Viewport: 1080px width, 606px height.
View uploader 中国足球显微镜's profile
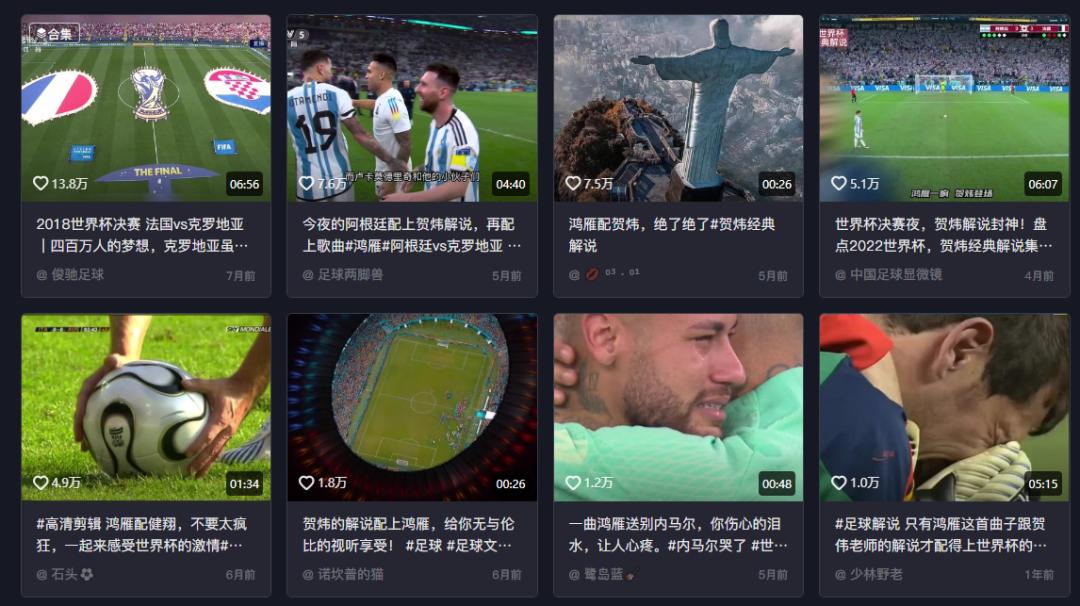tap(895, 275)
